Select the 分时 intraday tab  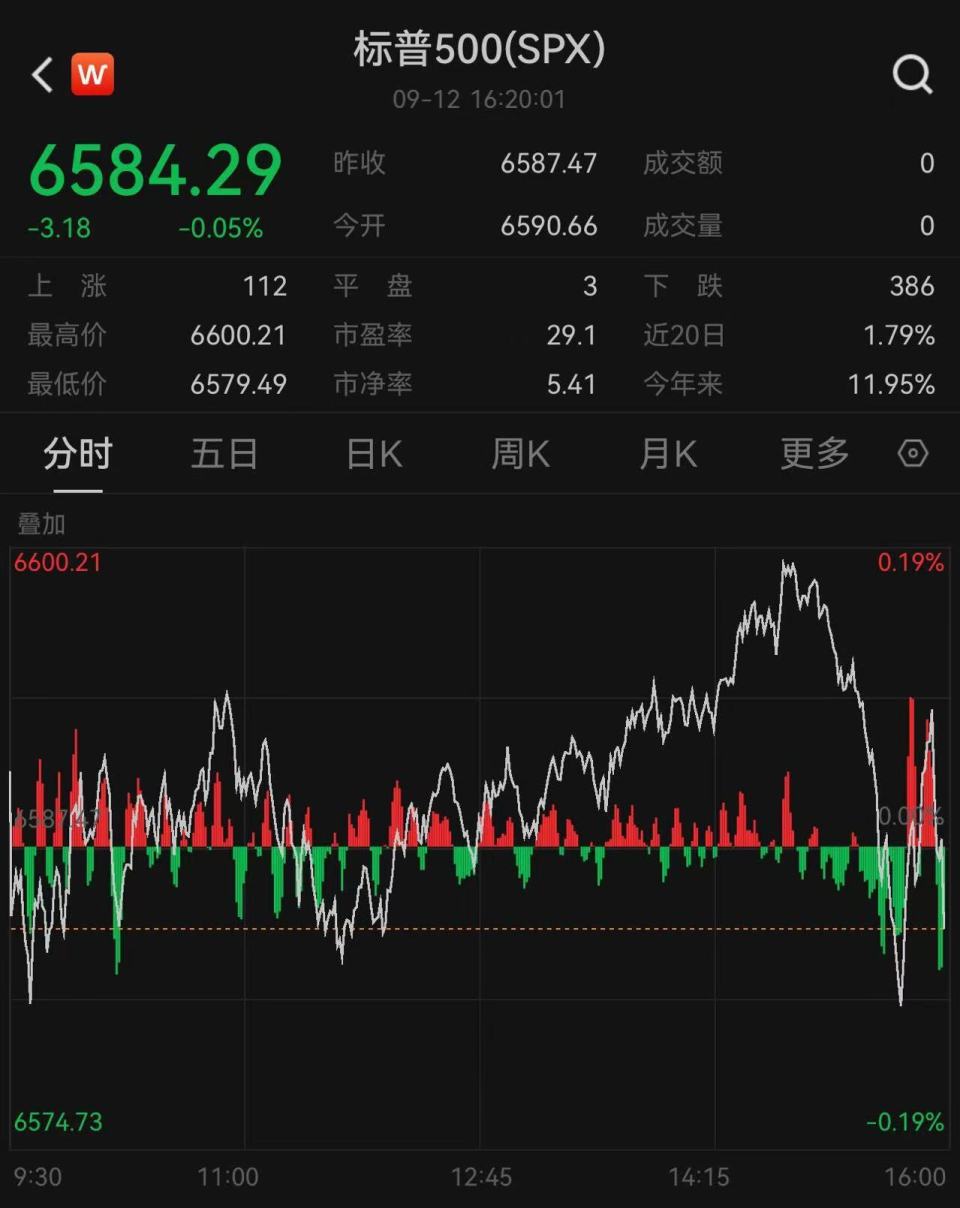point(77,453)
